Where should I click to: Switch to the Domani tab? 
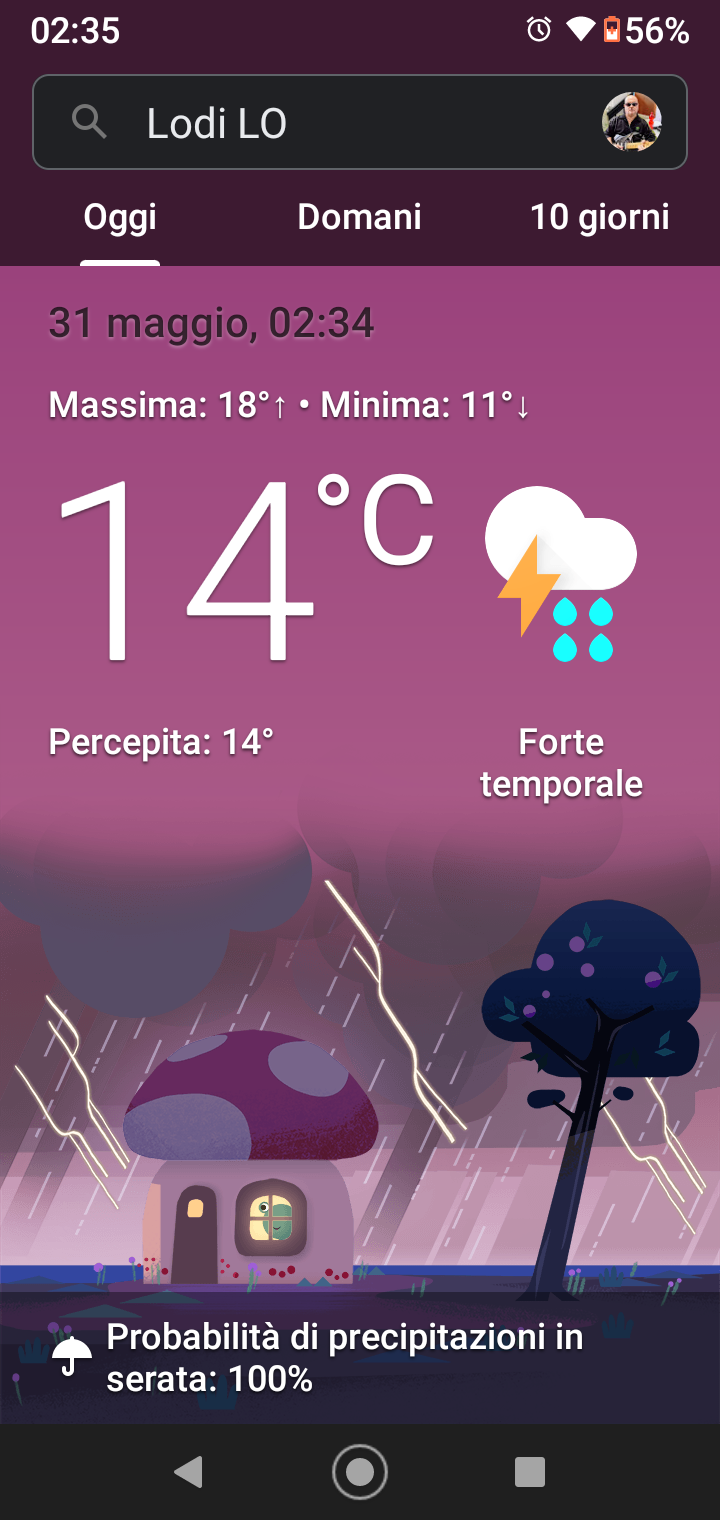point(359,218)
